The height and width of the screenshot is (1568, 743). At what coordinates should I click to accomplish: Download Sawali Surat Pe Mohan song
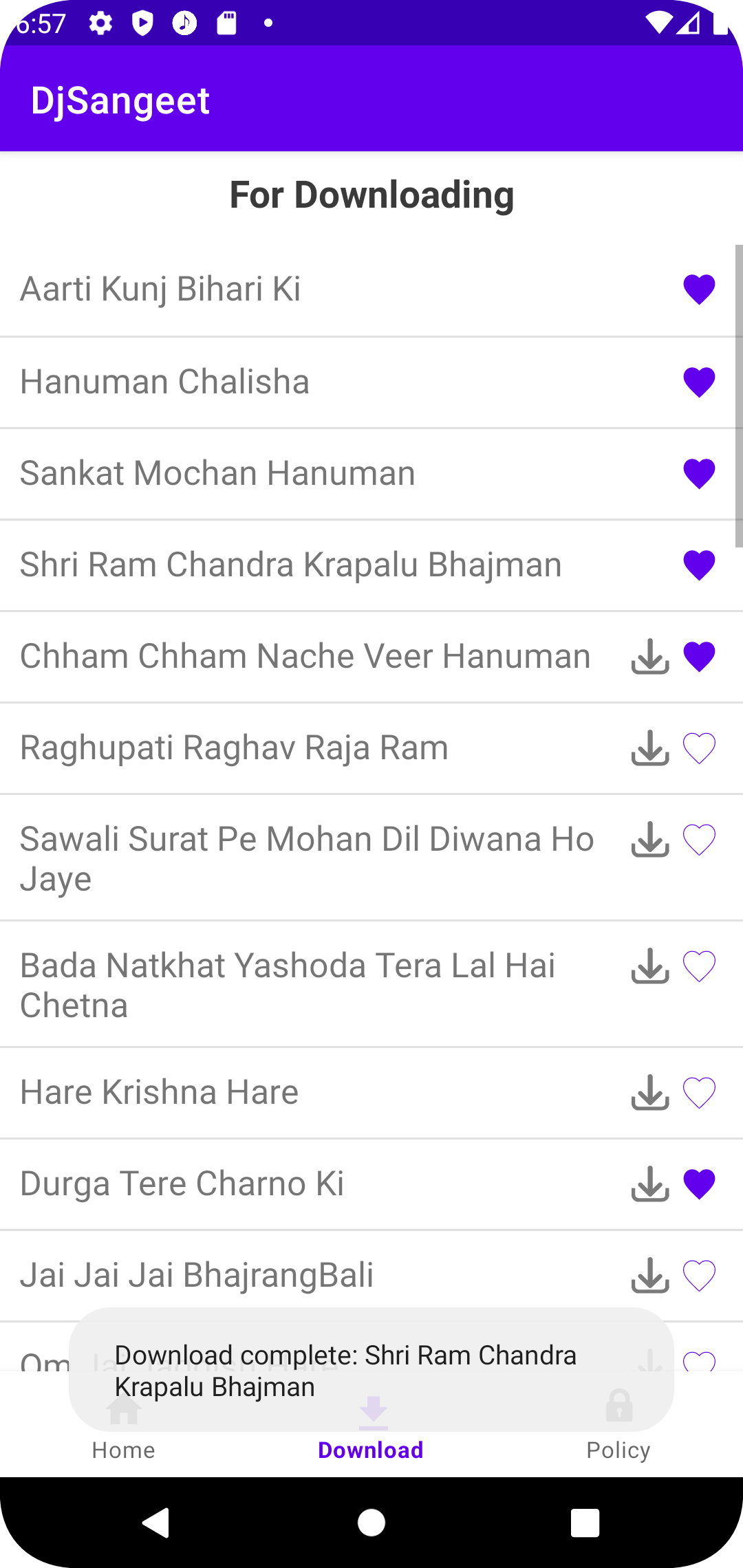point(649,840)
